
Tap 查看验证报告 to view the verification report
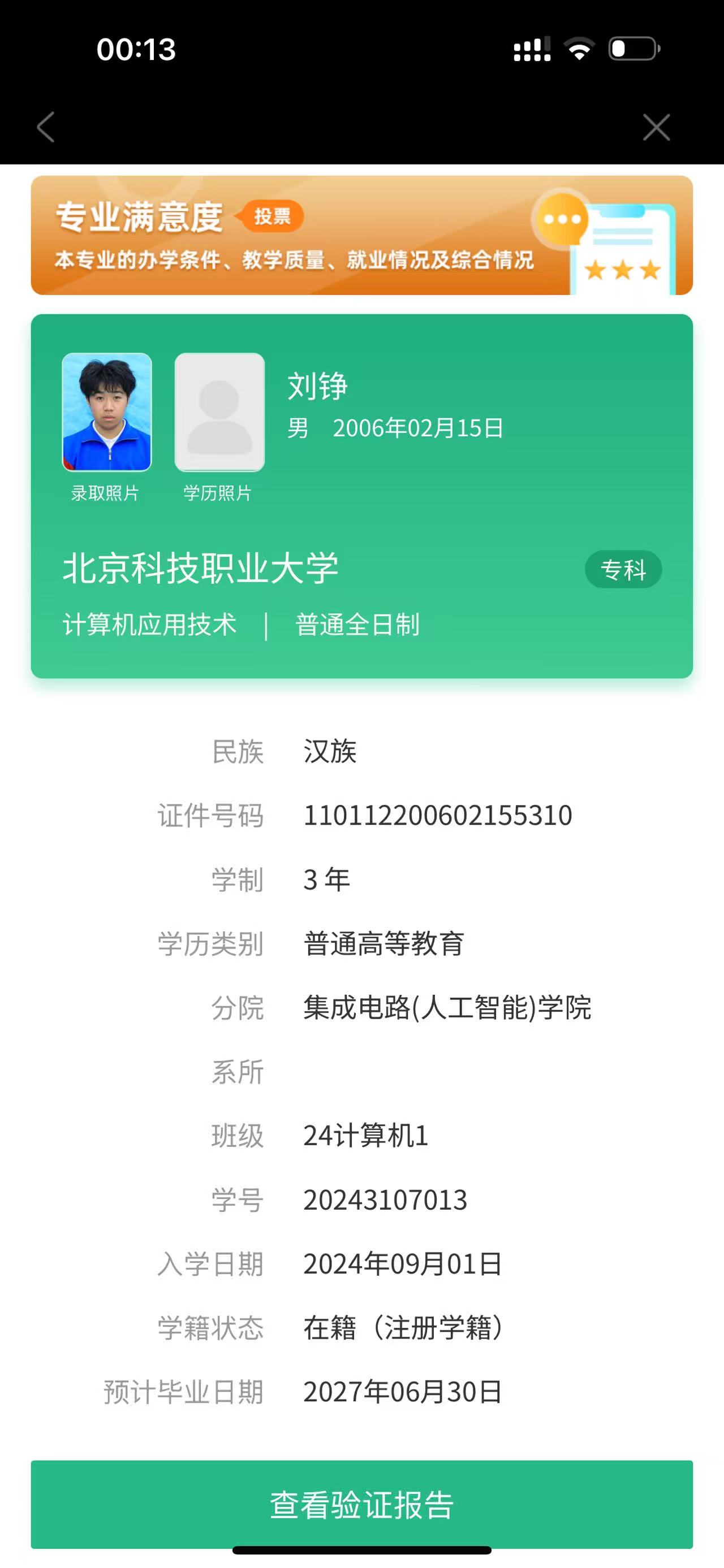pyautogui.click(x=361, y=1504)
